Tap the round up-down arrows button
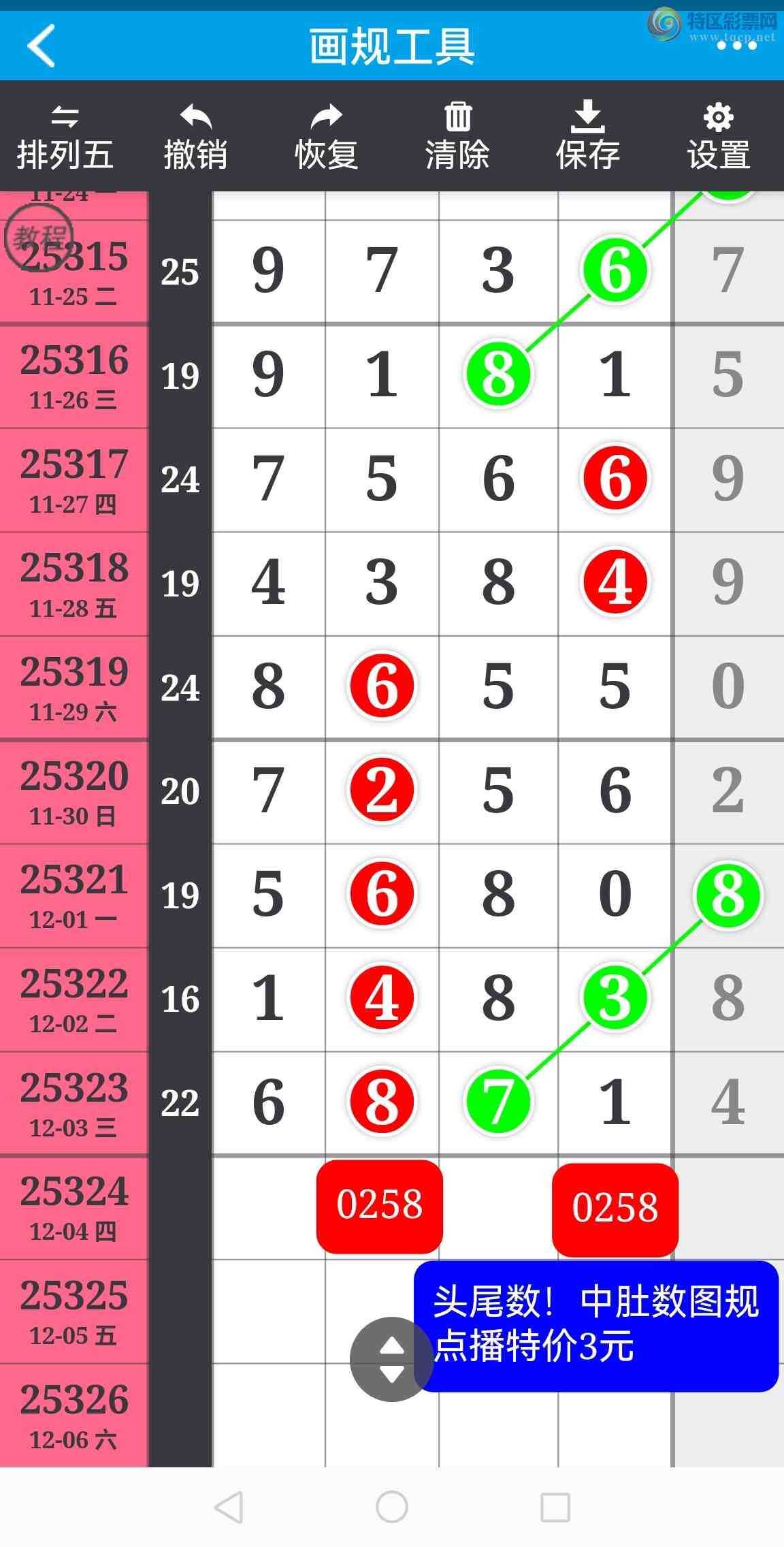784x1547 pixels. pyautogui.click(x=391, y=1359)
